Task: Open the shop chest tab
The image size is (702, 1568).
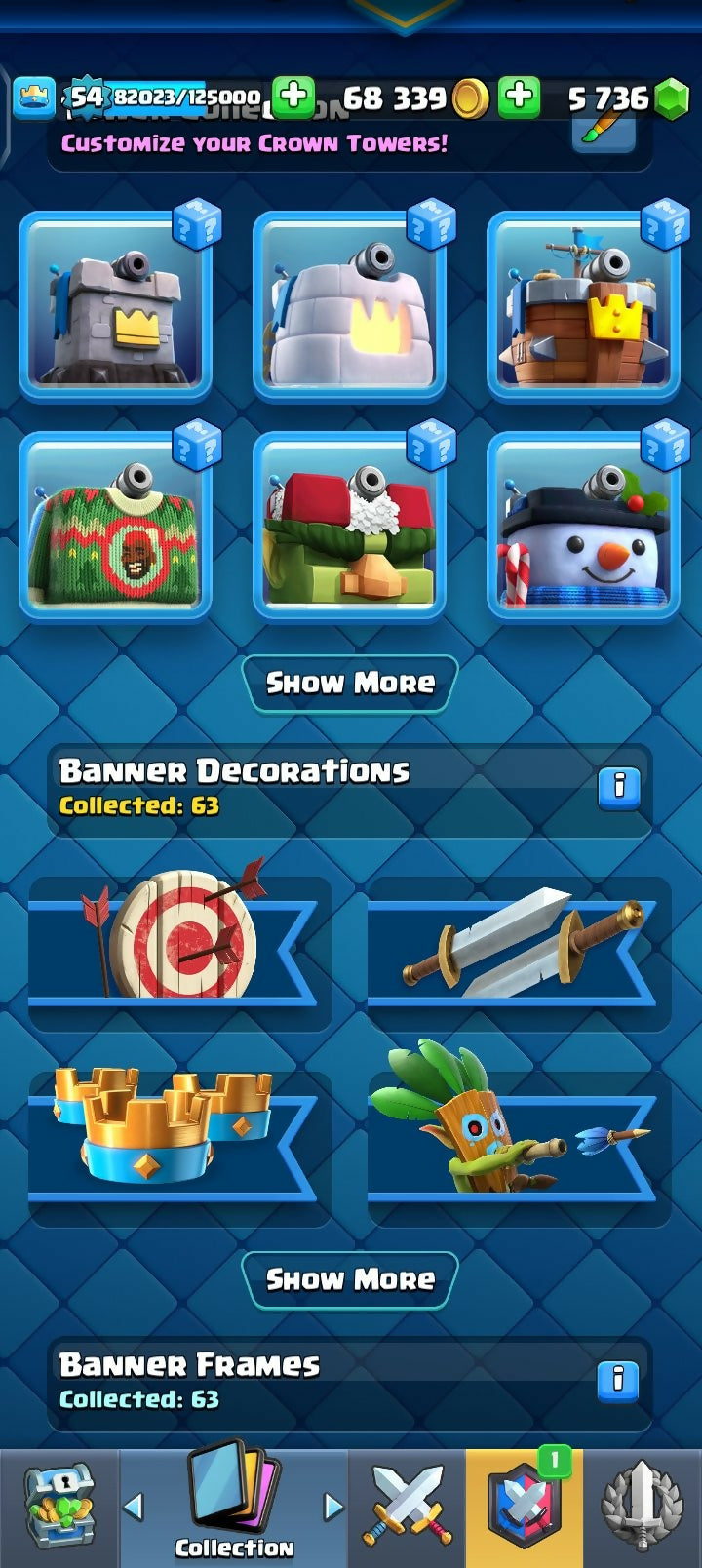Action: click(x=59, y=1507)
